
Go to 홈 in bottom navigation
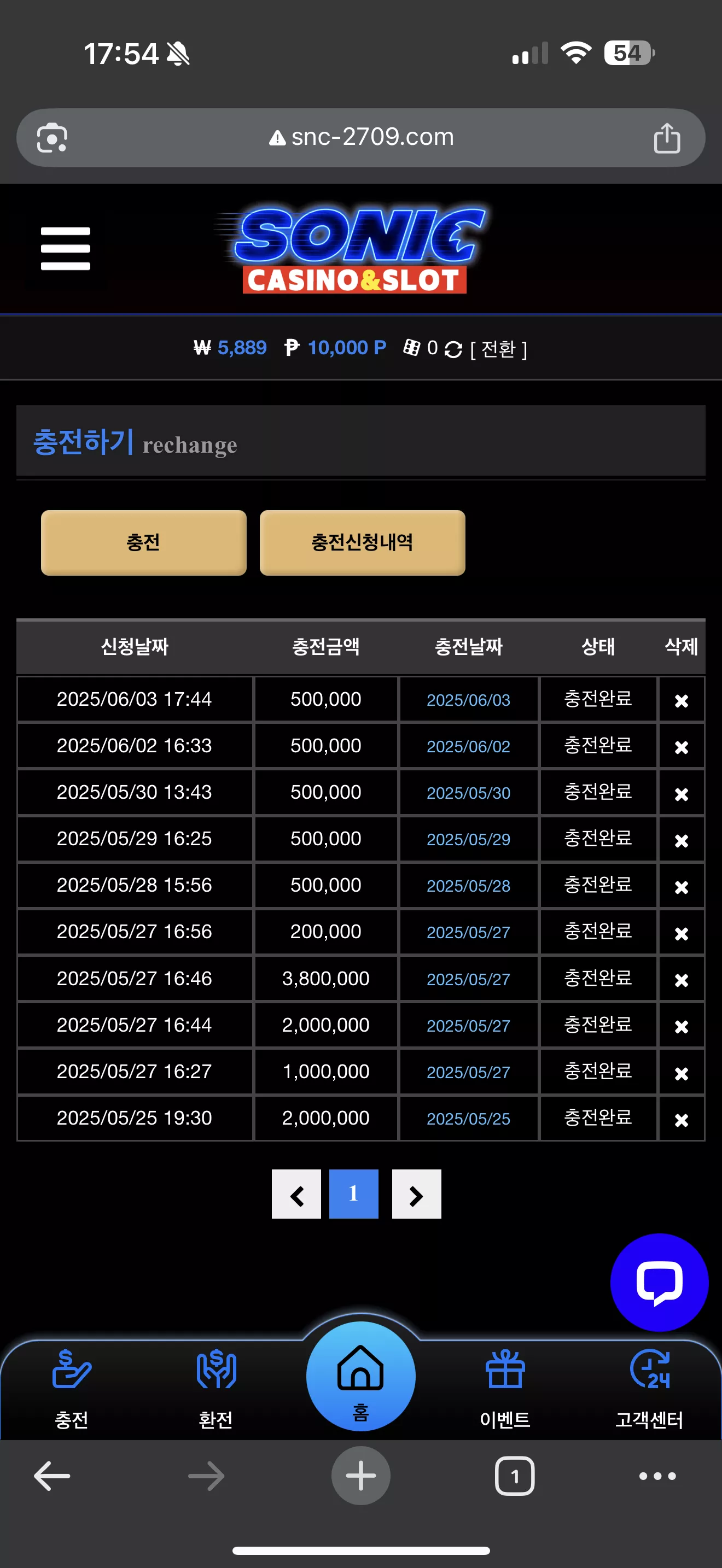pyautogui.click(x=361, y=1377)
